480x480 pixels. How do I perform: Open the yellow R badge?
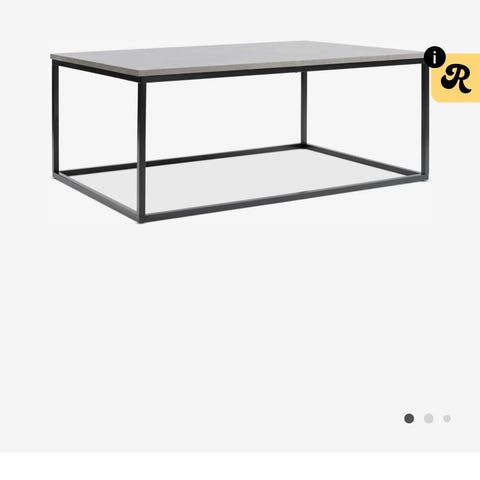pos(456,78)
